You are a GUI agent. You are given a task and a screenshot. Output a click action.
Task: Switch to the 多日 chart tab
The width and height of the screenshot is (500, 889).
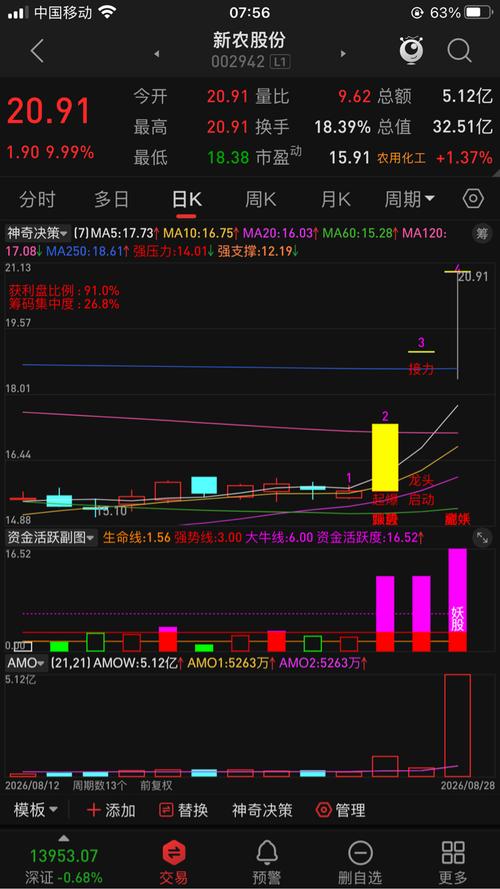(x=112, y=199)
